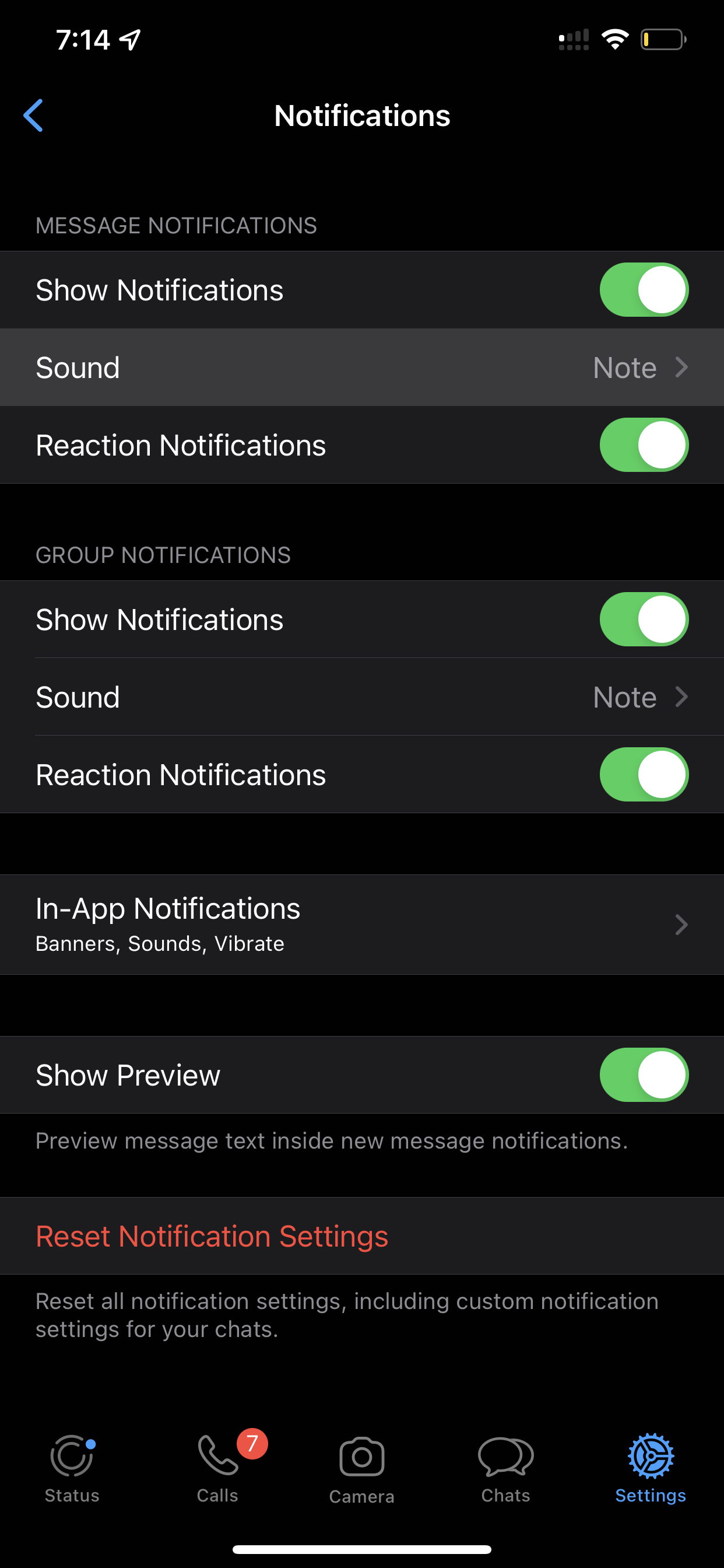The height and width of the screenshot is (1568, 724).
Task: Go to the Chats tab
Action: click(x=505, y=1468)
